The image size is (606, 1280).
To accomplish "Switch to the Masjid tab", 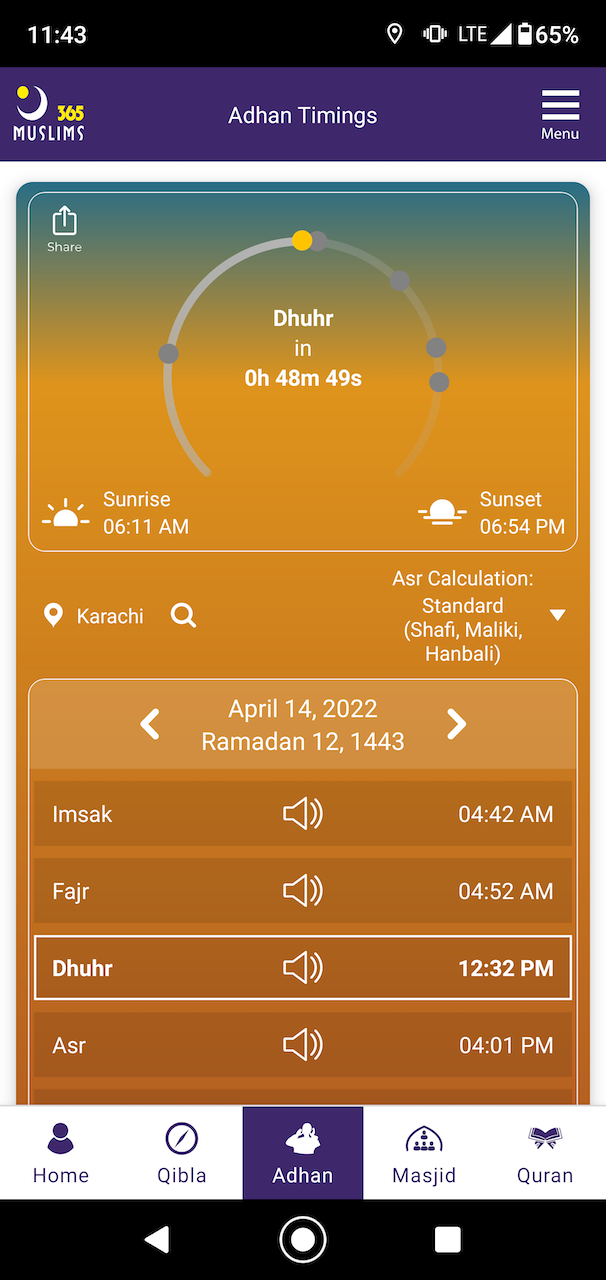I will pos(424,1153).
